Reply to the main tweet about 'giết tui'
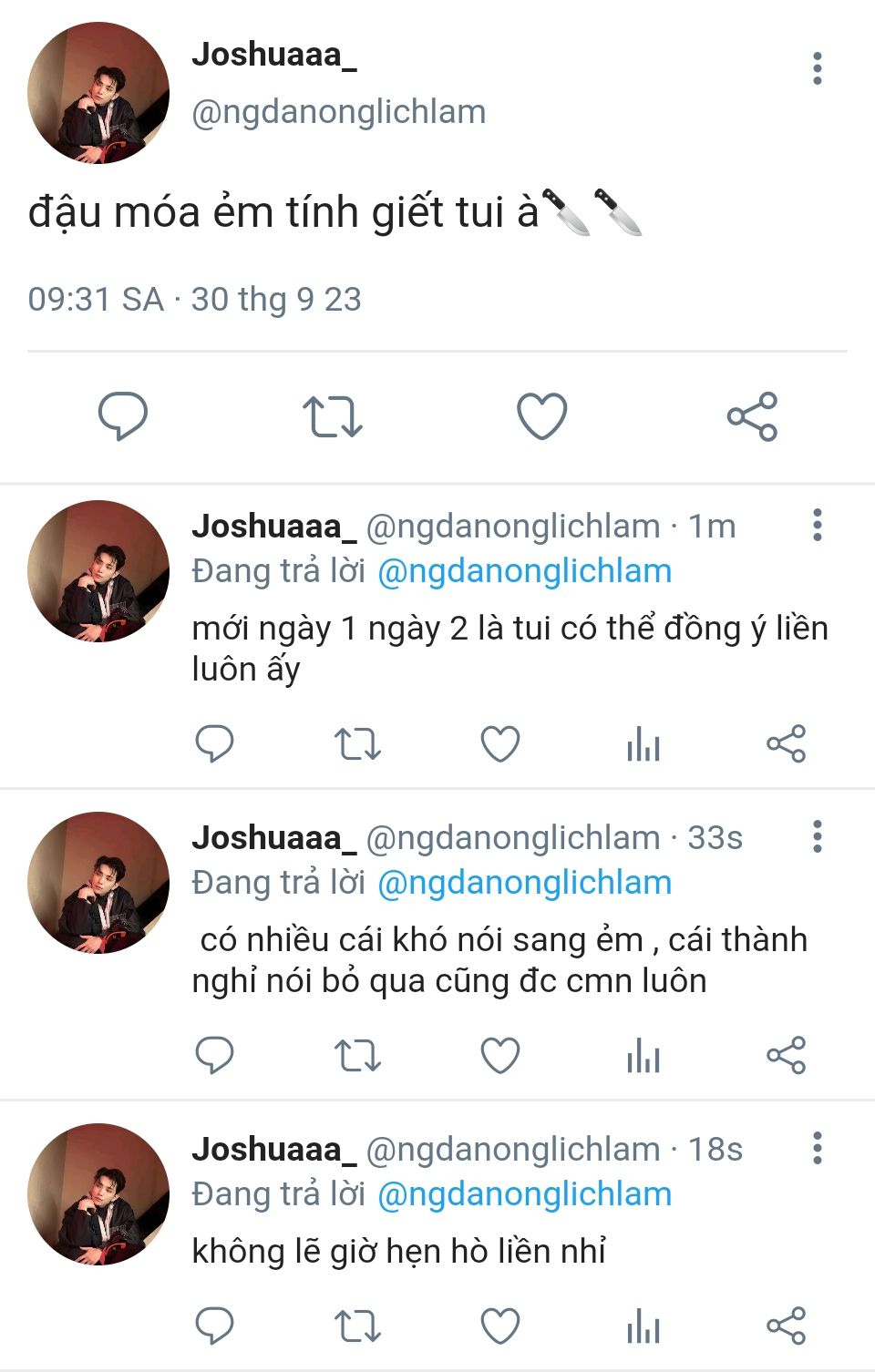 (x=123, y=416)
